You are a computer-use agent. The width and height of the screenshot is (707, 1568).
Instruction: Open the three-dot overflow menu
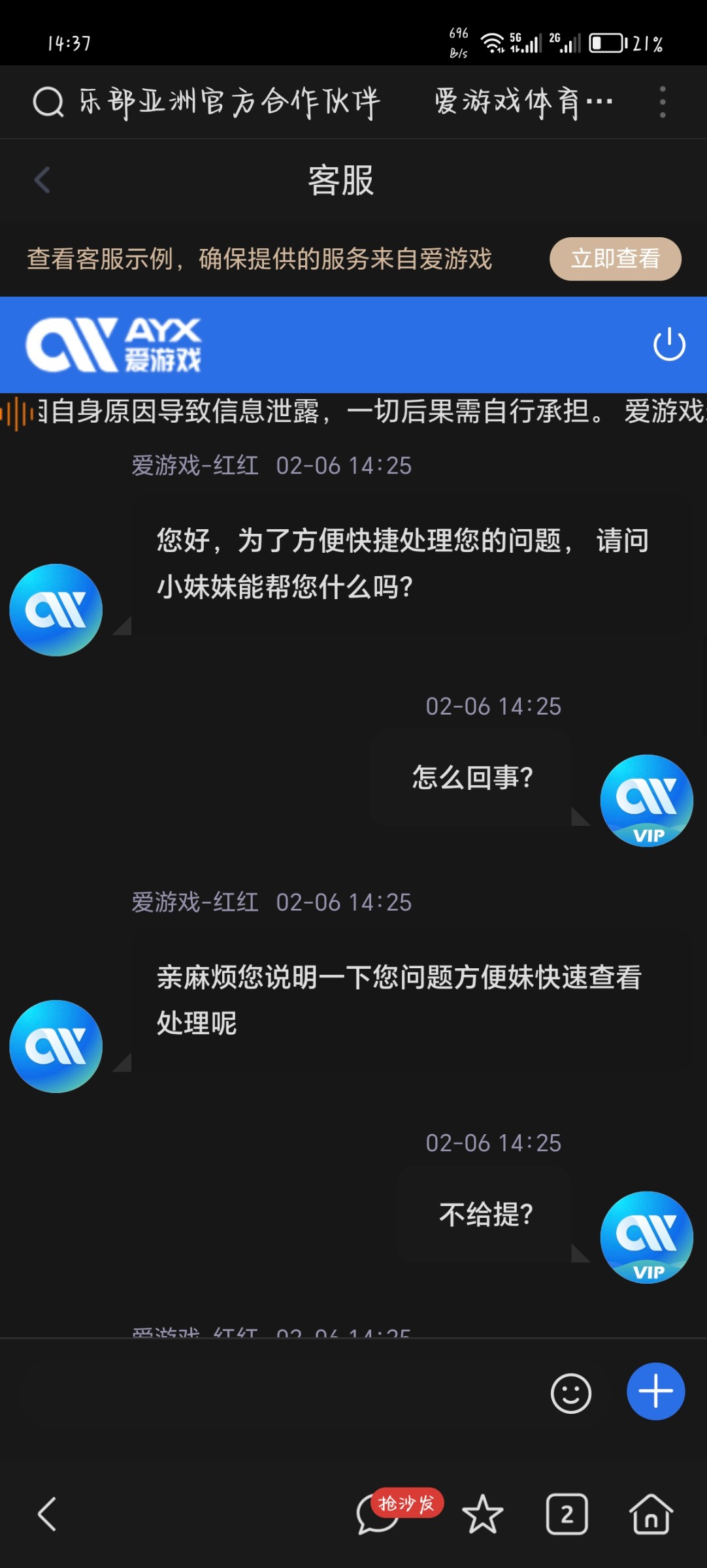[x=664, y=101]
